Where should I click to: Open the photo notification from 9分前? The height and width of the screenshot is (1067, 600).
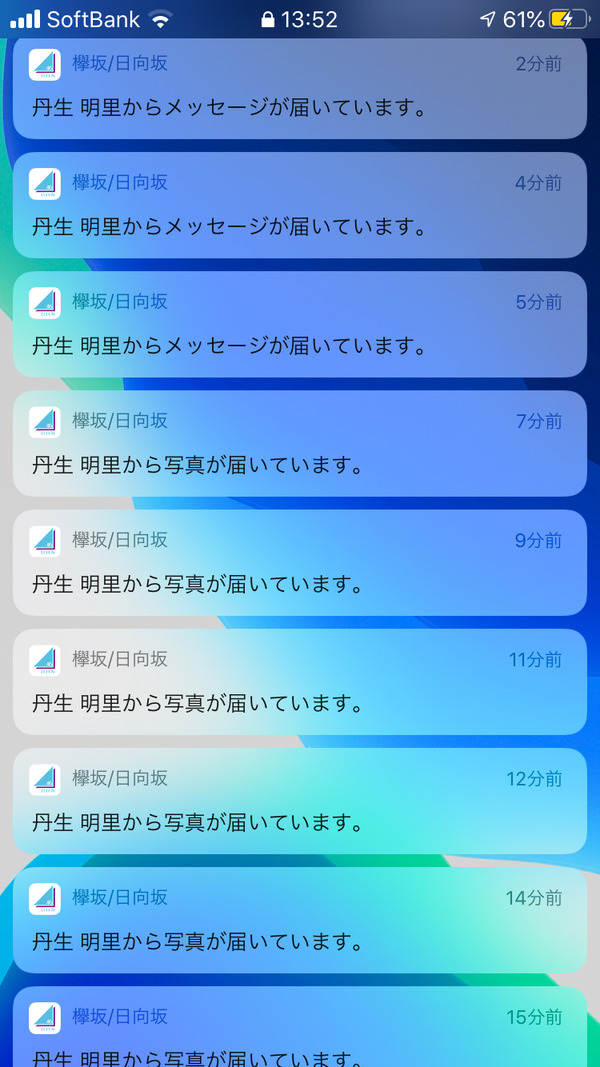point(299,562)
